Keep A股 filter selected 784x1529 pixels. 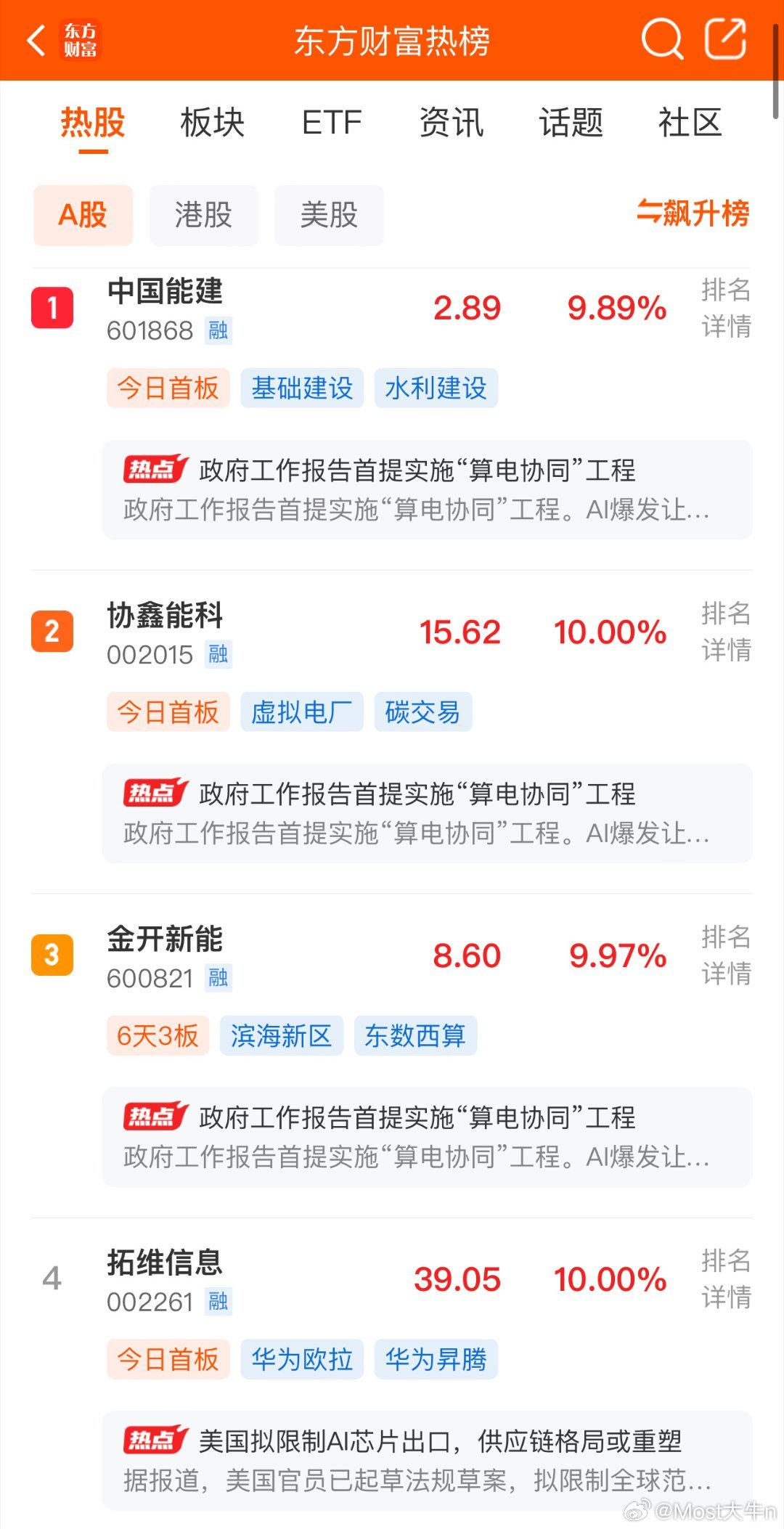coord(82,215)
